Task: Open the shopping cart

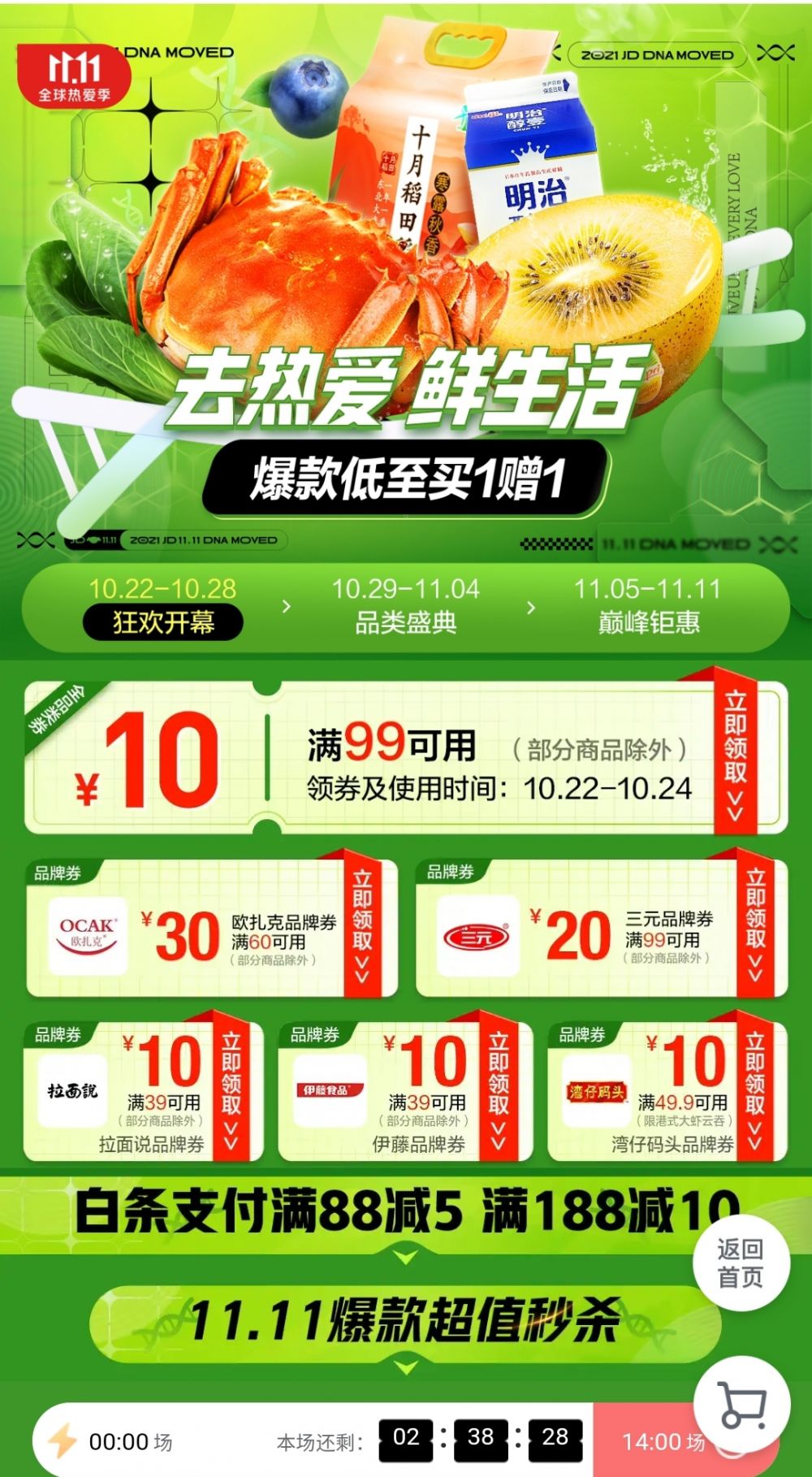Action: pos(742,1404)
